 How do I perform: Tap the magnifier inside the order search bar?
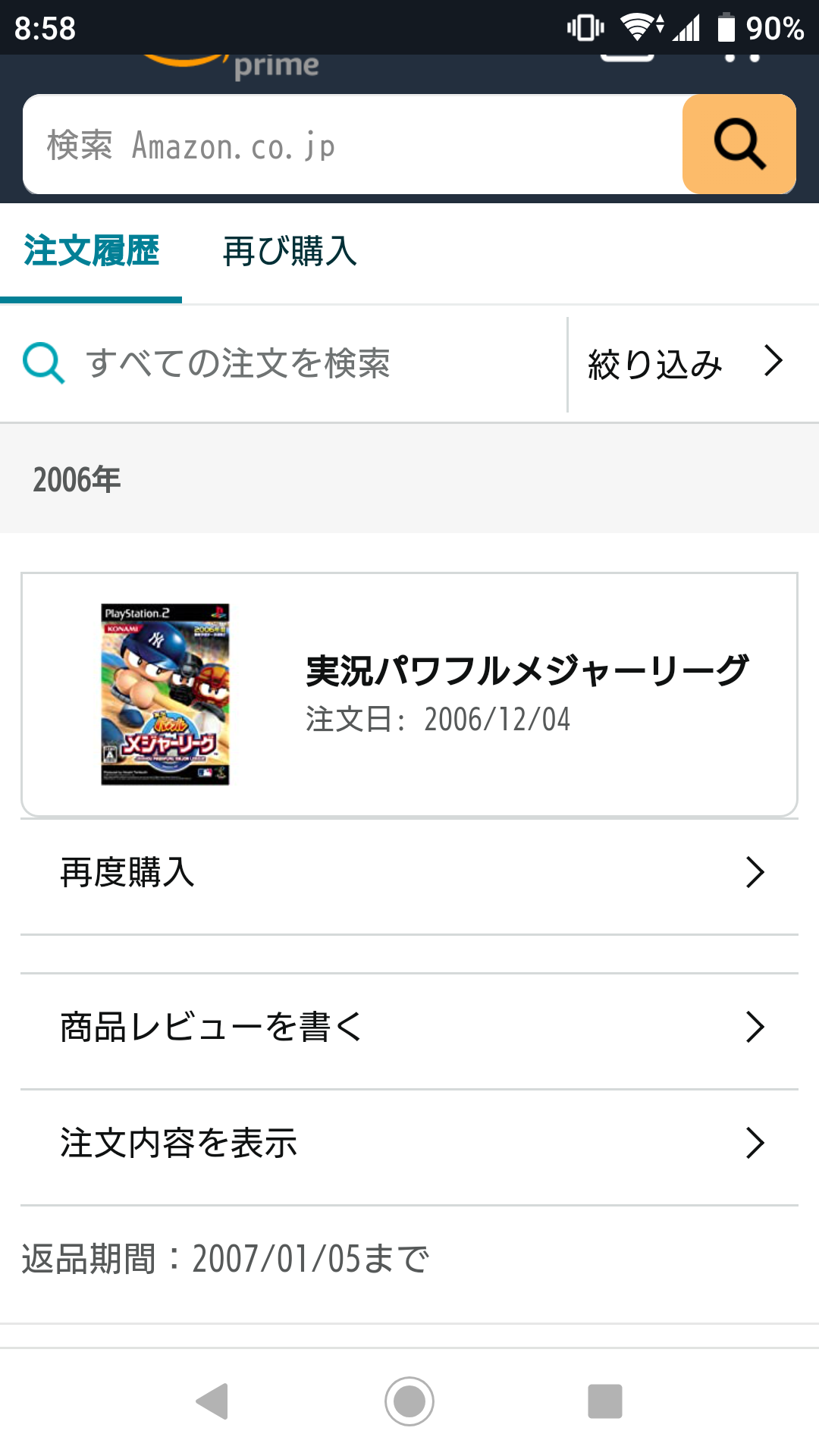point(42,362)
